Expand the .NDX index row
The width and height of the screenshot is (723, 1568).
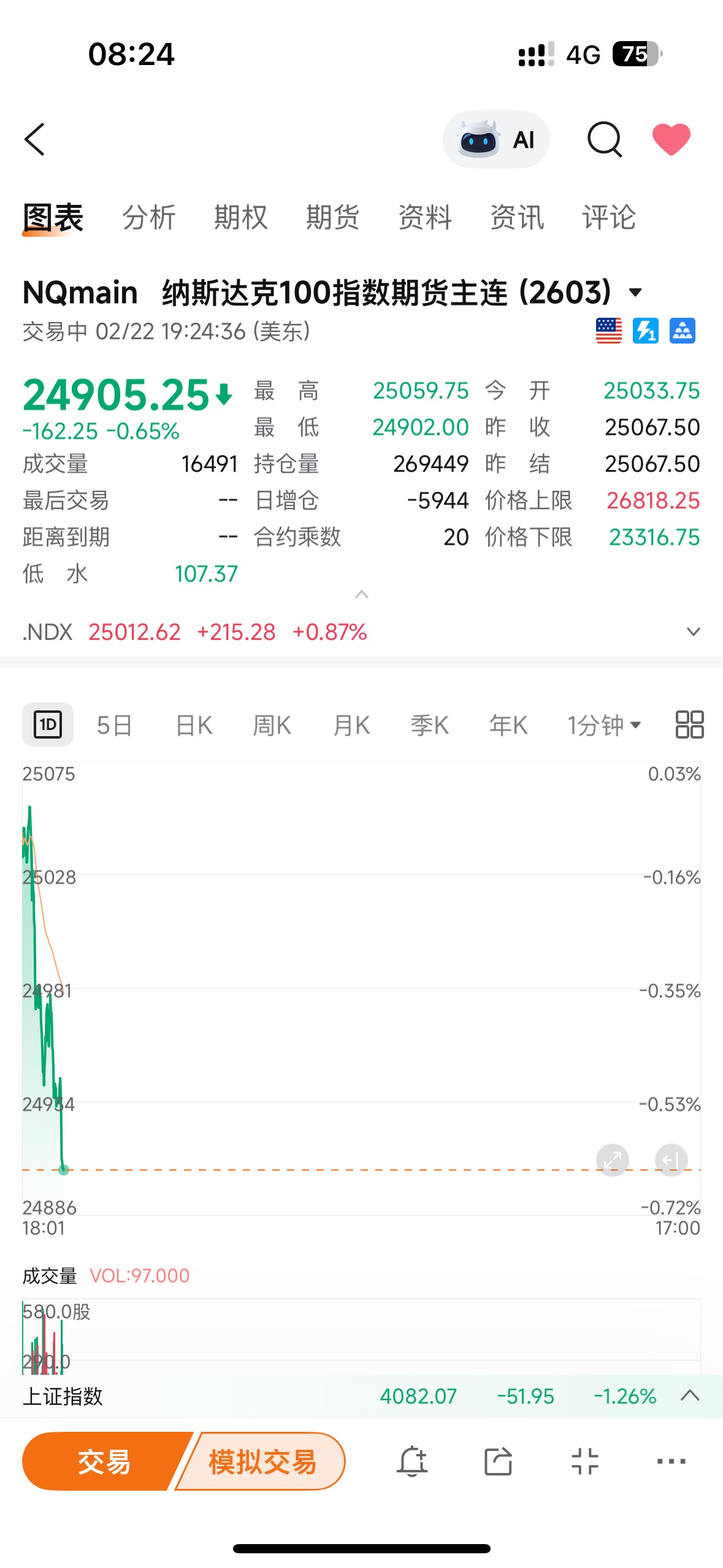[693, 632]
